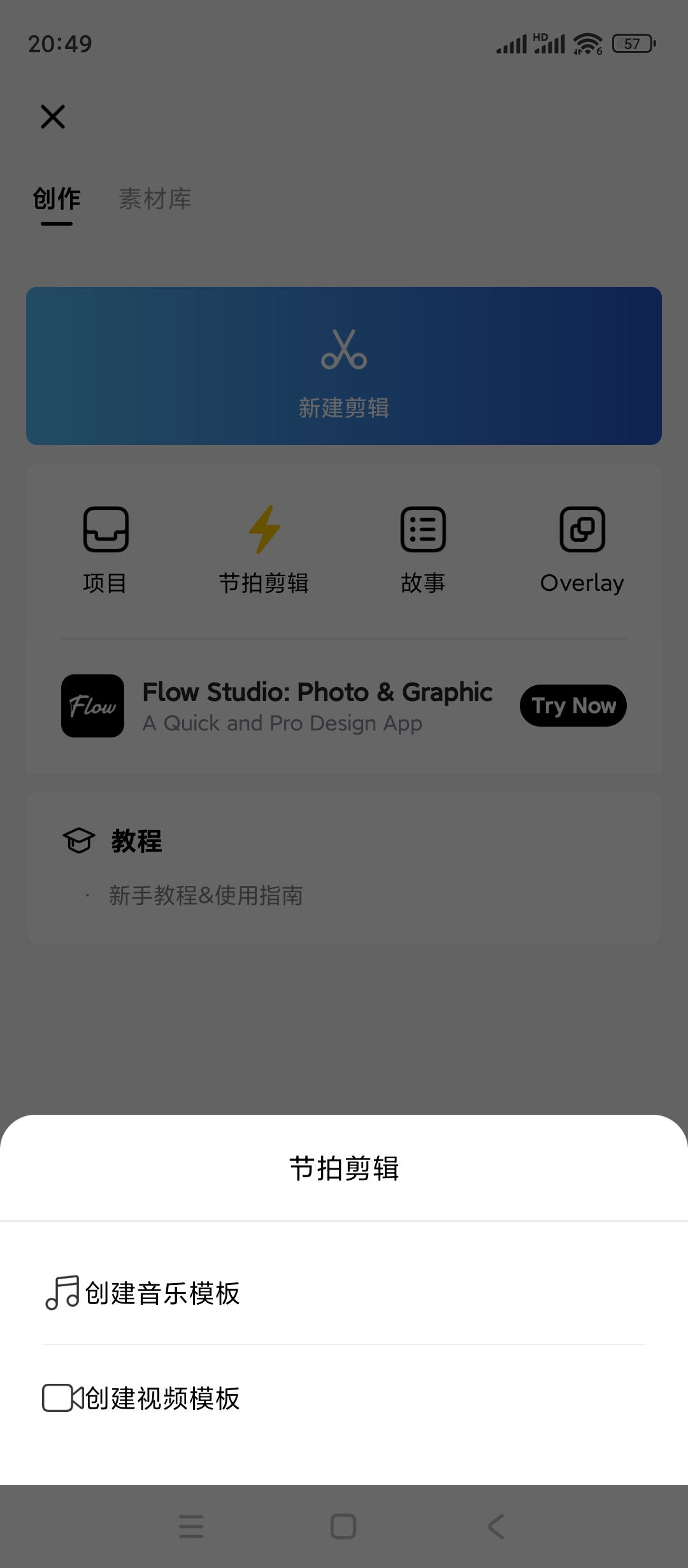Select 创建音乐模板 option
The height and width of the screenshot is (1568, 688).
(162, 1293)
